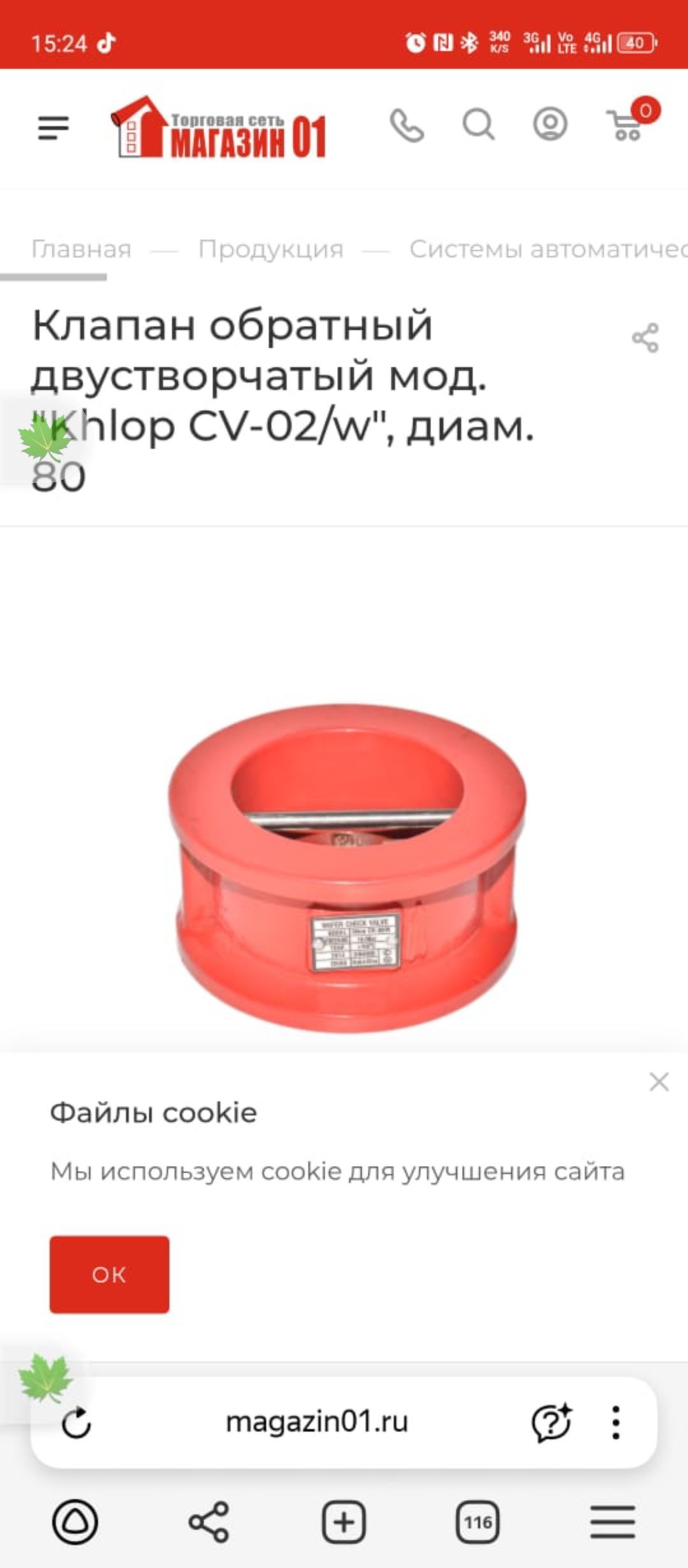Tap the phone call icon
This screenshot has width=688, height=1568.
coord(406,126)
